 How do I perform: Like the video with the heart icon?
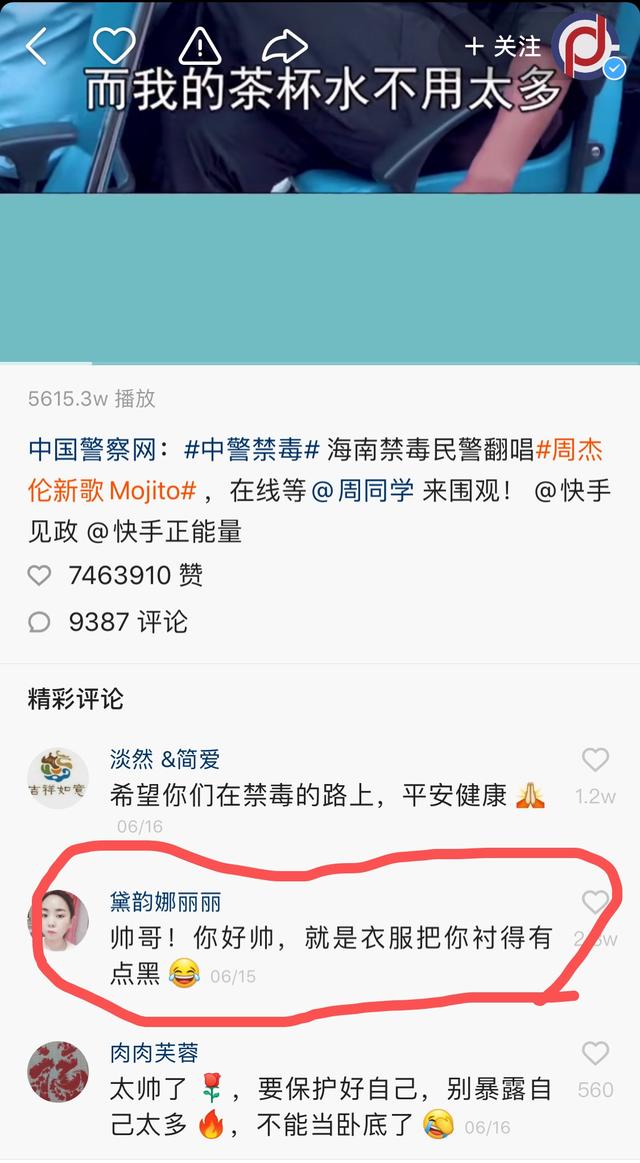click(113, 46)
